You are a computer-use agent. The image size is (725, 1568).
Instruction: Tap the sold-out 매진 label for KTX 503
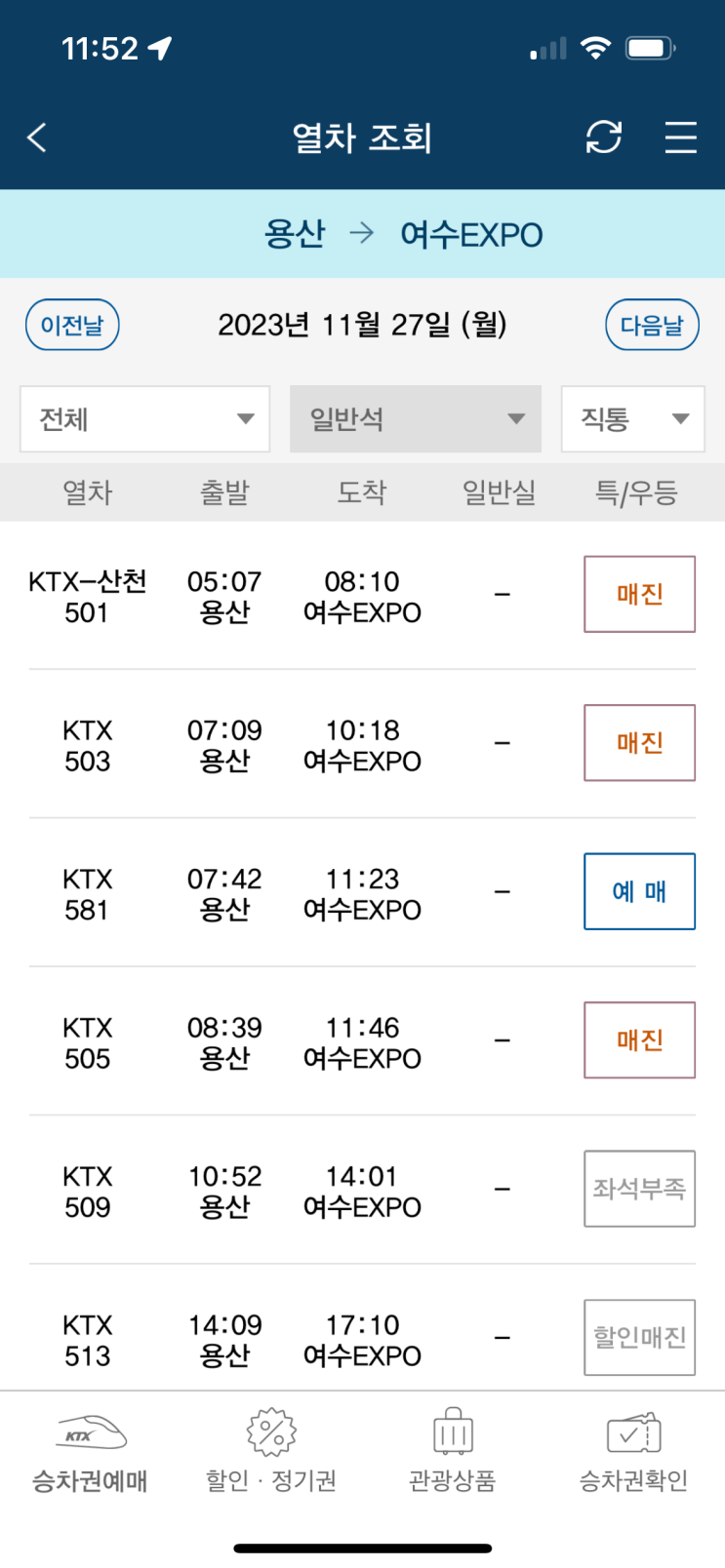(639, 743)
